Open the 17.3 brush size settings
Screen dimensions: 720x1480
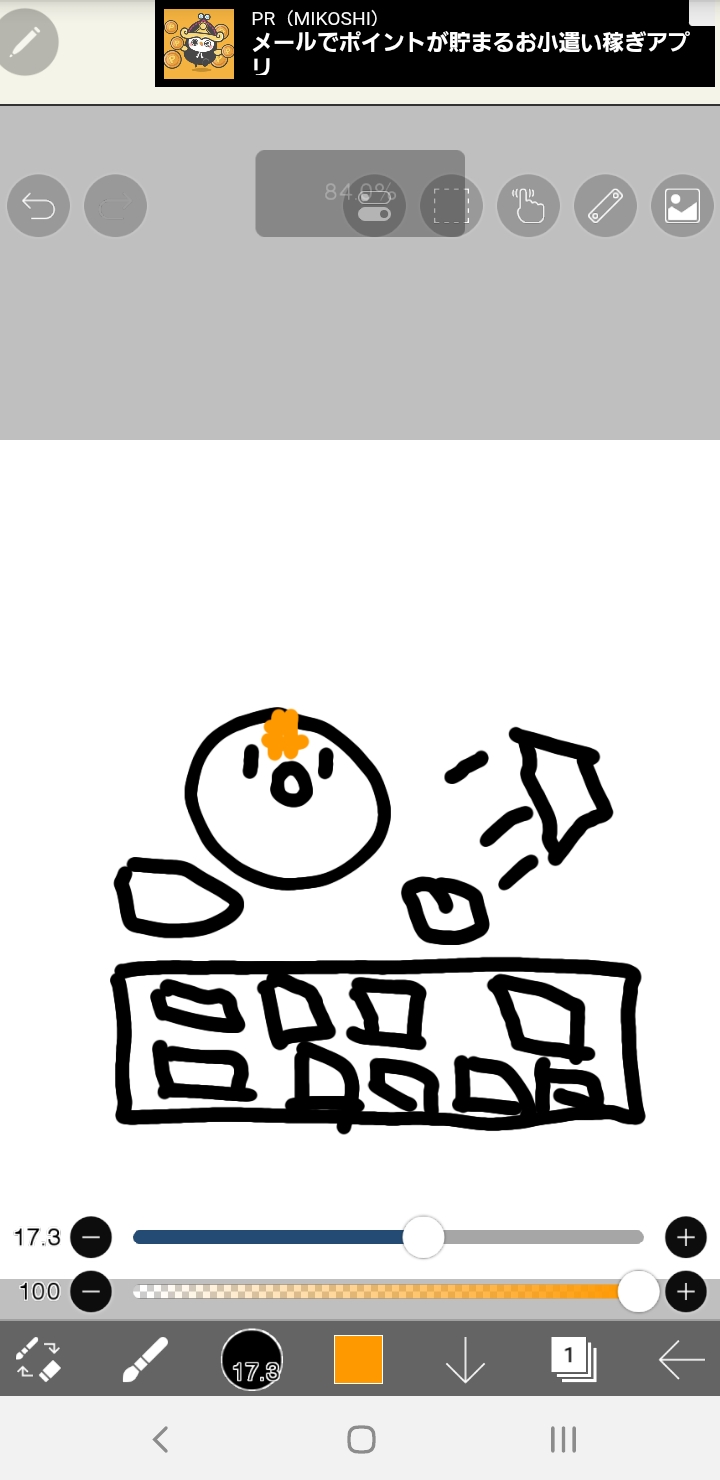(x=252, y=1360)
